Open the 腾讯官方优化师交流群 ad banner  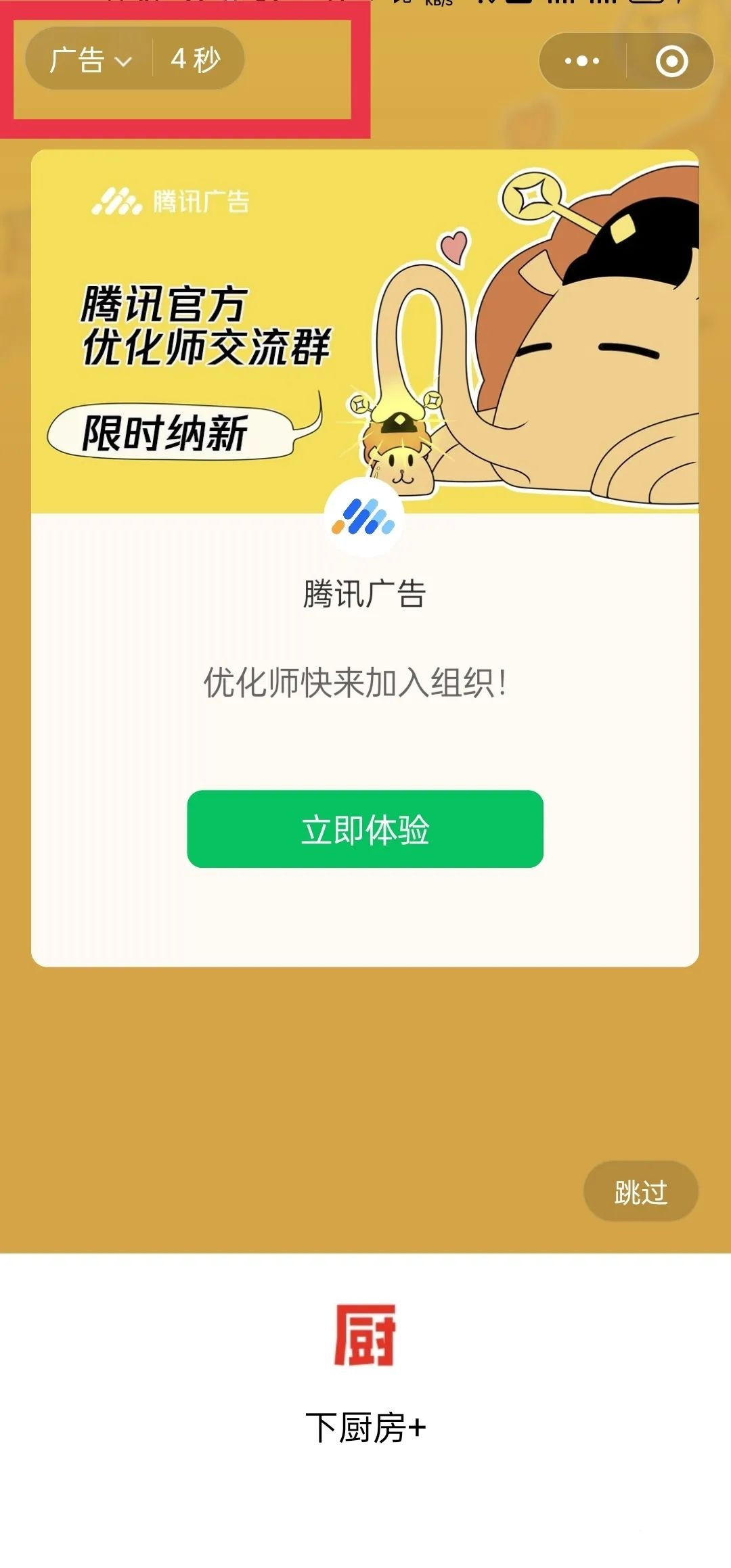pos(365,331)
